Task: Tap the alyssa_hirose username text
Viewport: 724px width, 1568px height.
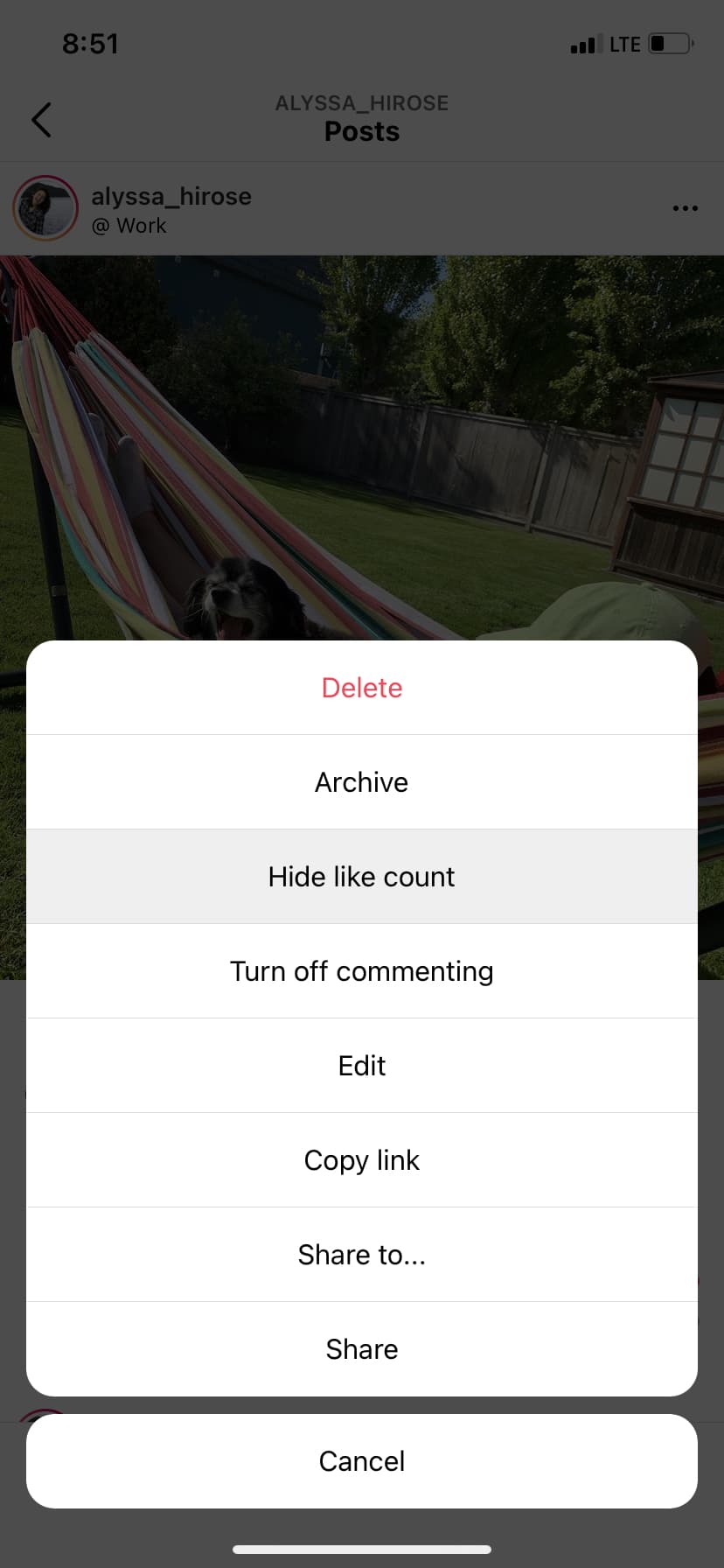Action: (171, 196)
